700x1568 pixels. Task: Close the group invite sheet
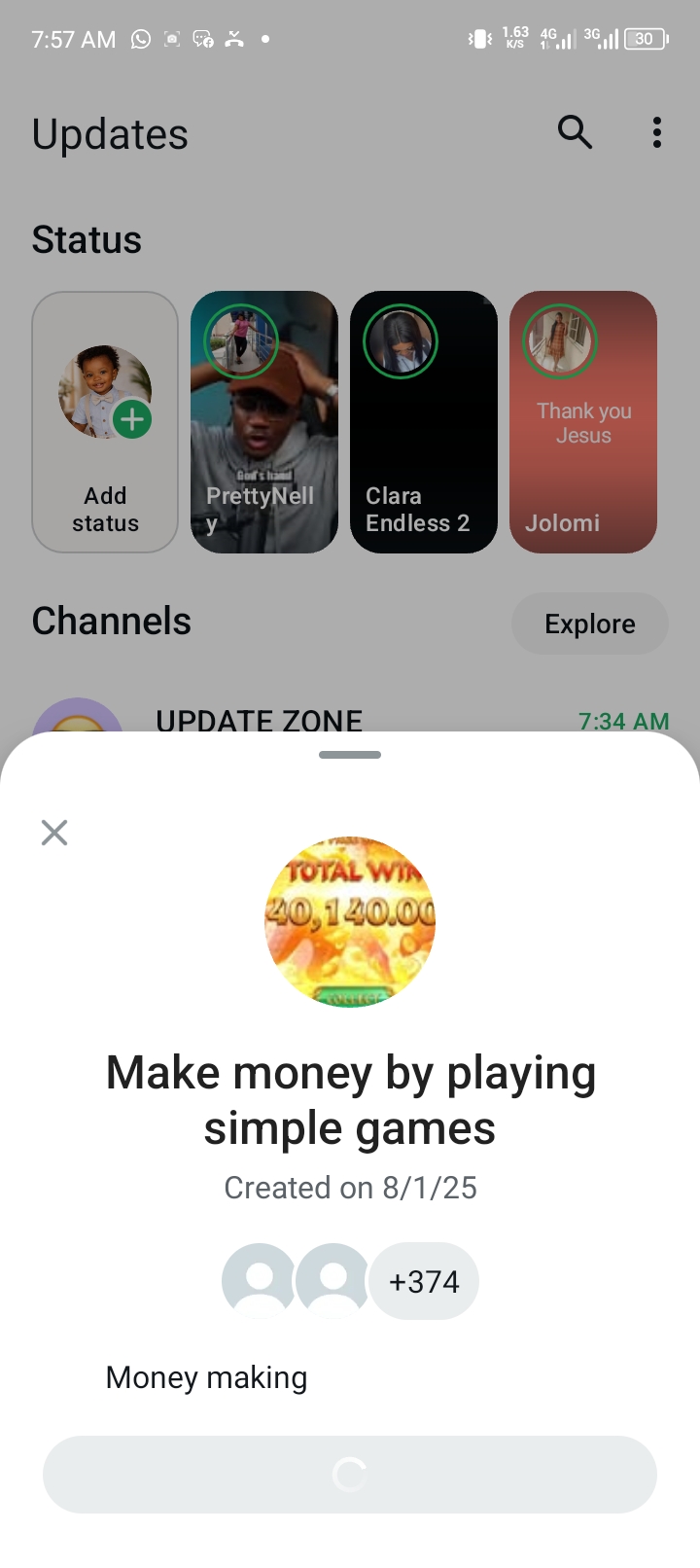tap(54, 833)
